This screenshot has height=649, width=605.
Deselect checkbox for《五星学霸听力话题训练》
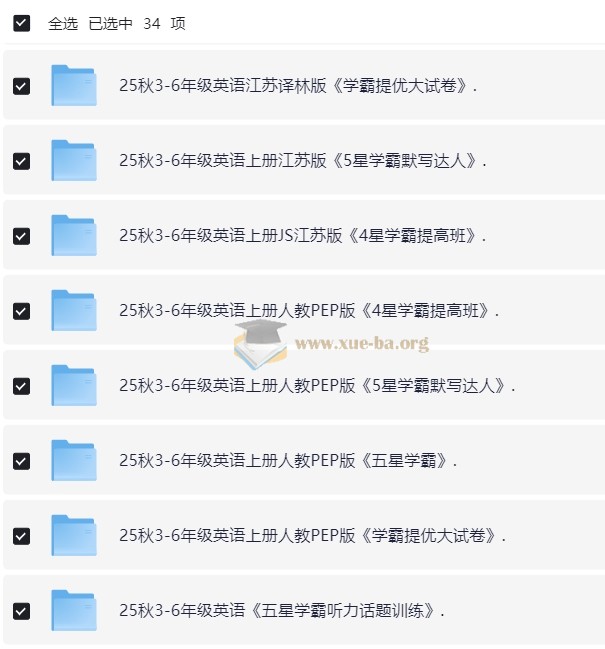click(x=21, y=611)
